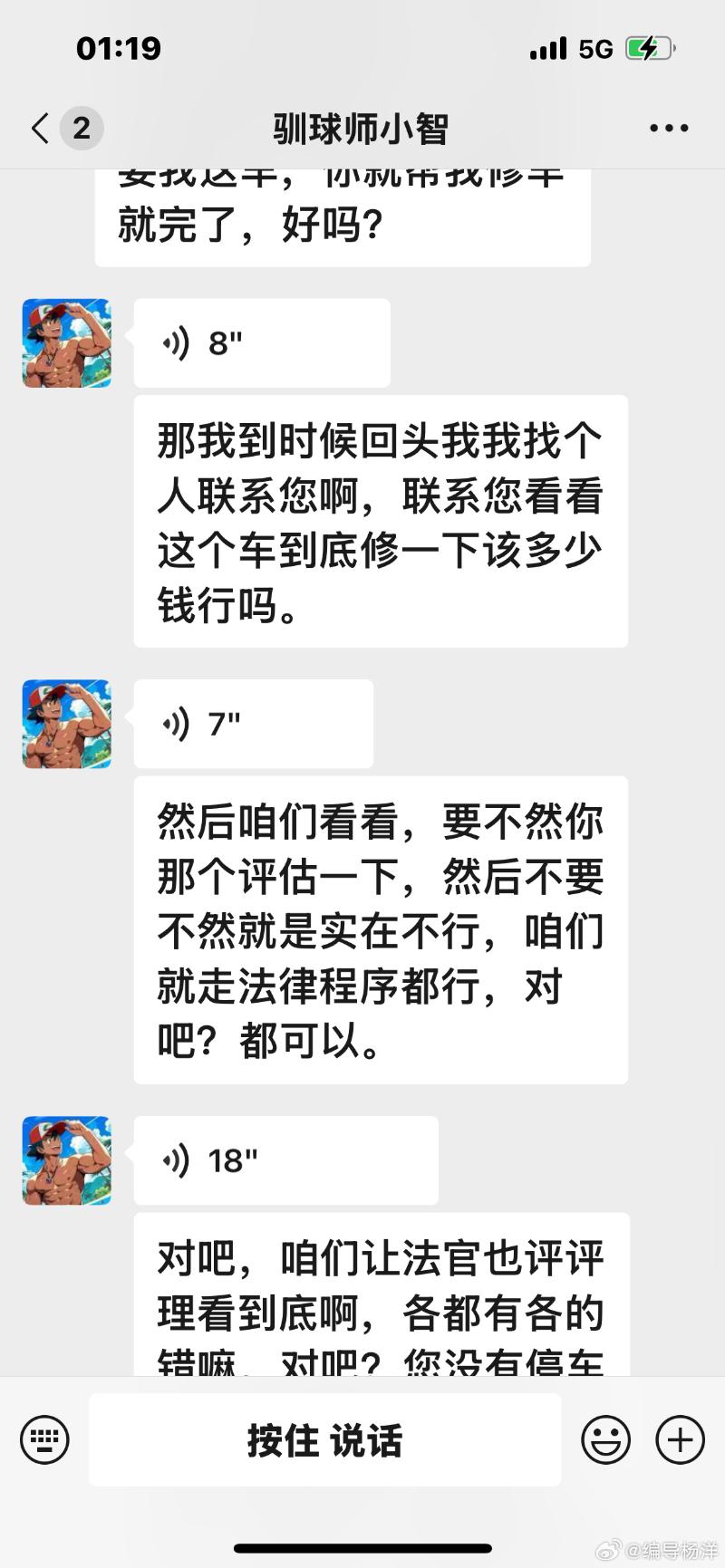Screen dimensions: 725x1568
Task: Switch to keyboard text input
Action: pos(44,1439)
